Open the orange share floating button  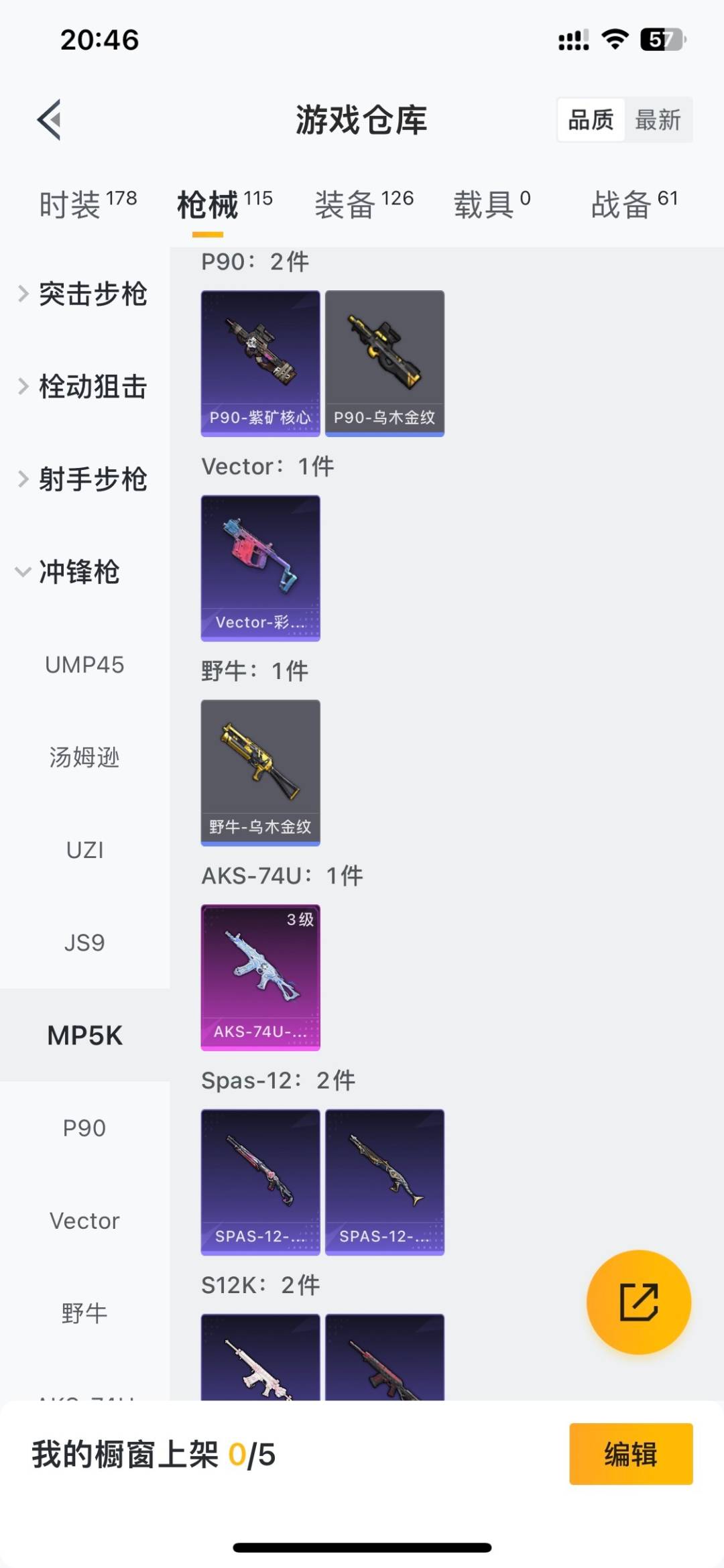637,1301
